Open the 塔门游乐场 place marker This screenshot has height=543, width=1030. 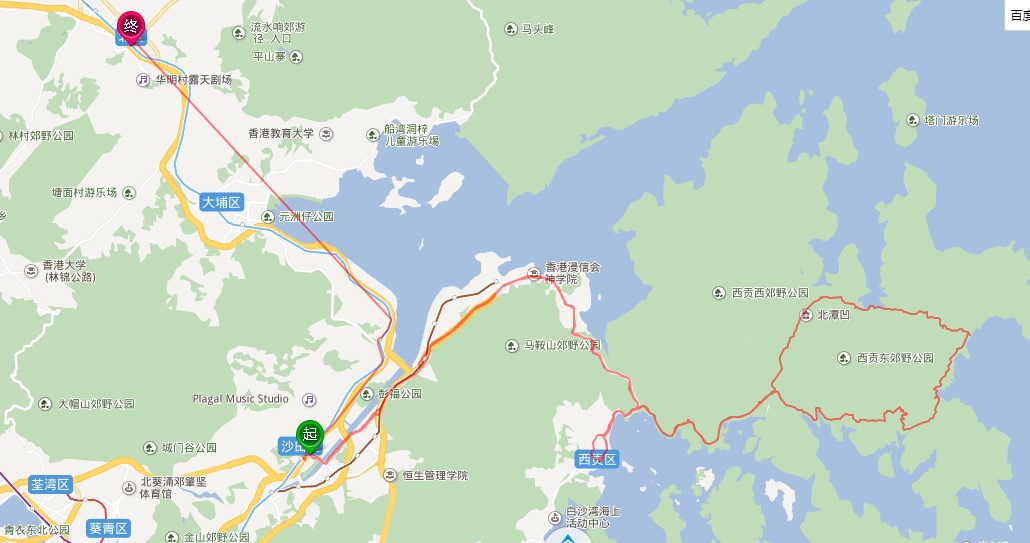913,120
